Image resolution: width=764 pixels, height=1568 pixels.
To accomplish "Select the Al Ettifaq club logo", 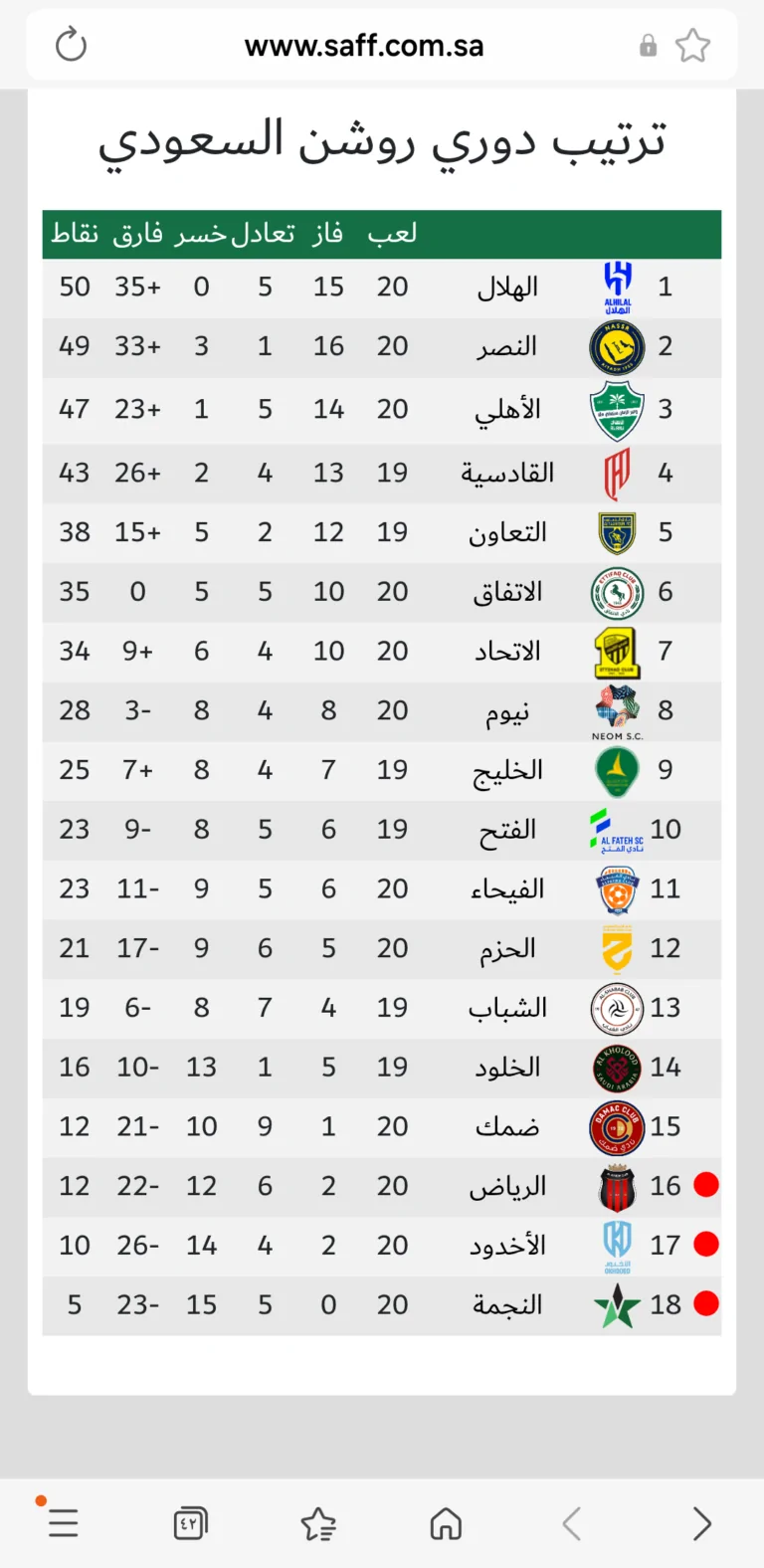I will pyautogui.click(x=616, y=591).
